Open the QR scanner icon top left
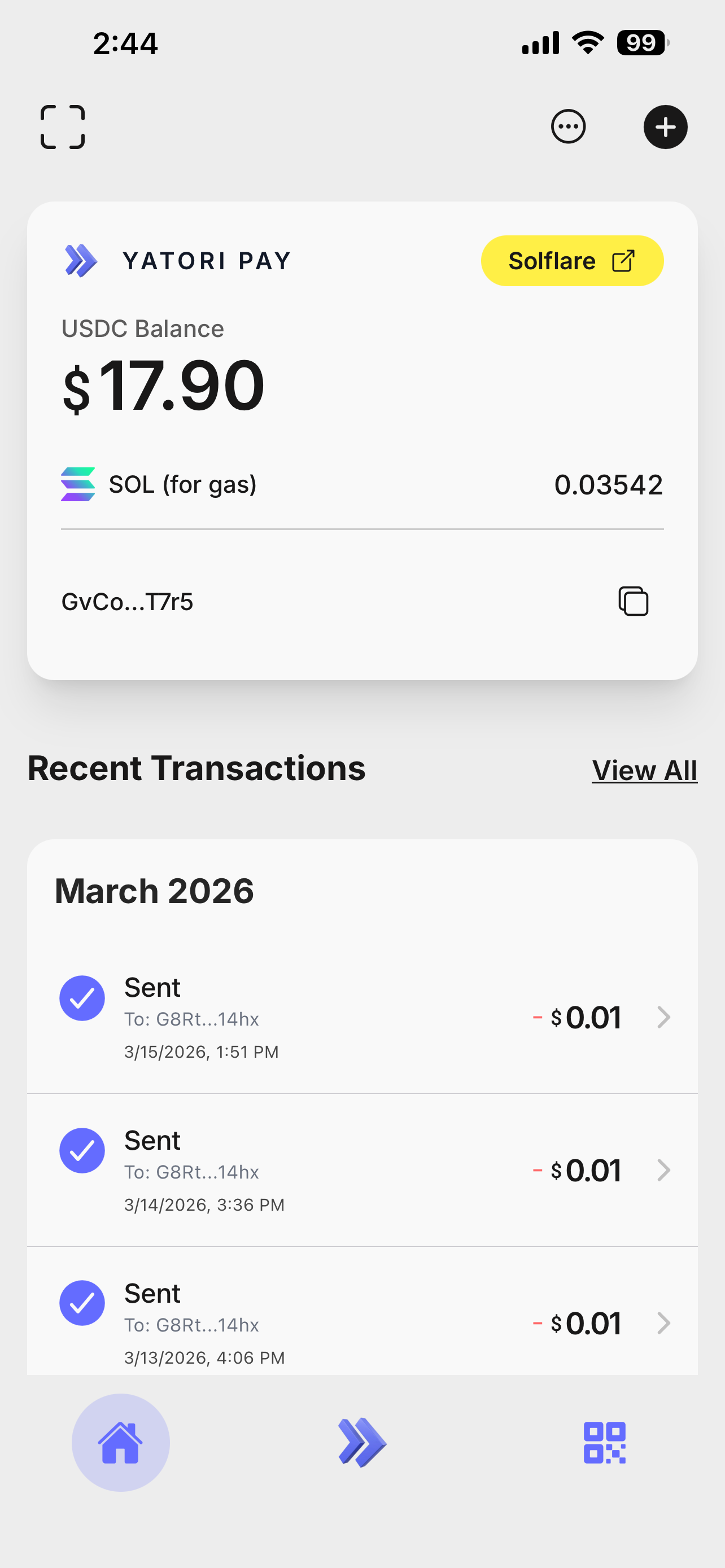725x1568 pixels. pos(62,126)
